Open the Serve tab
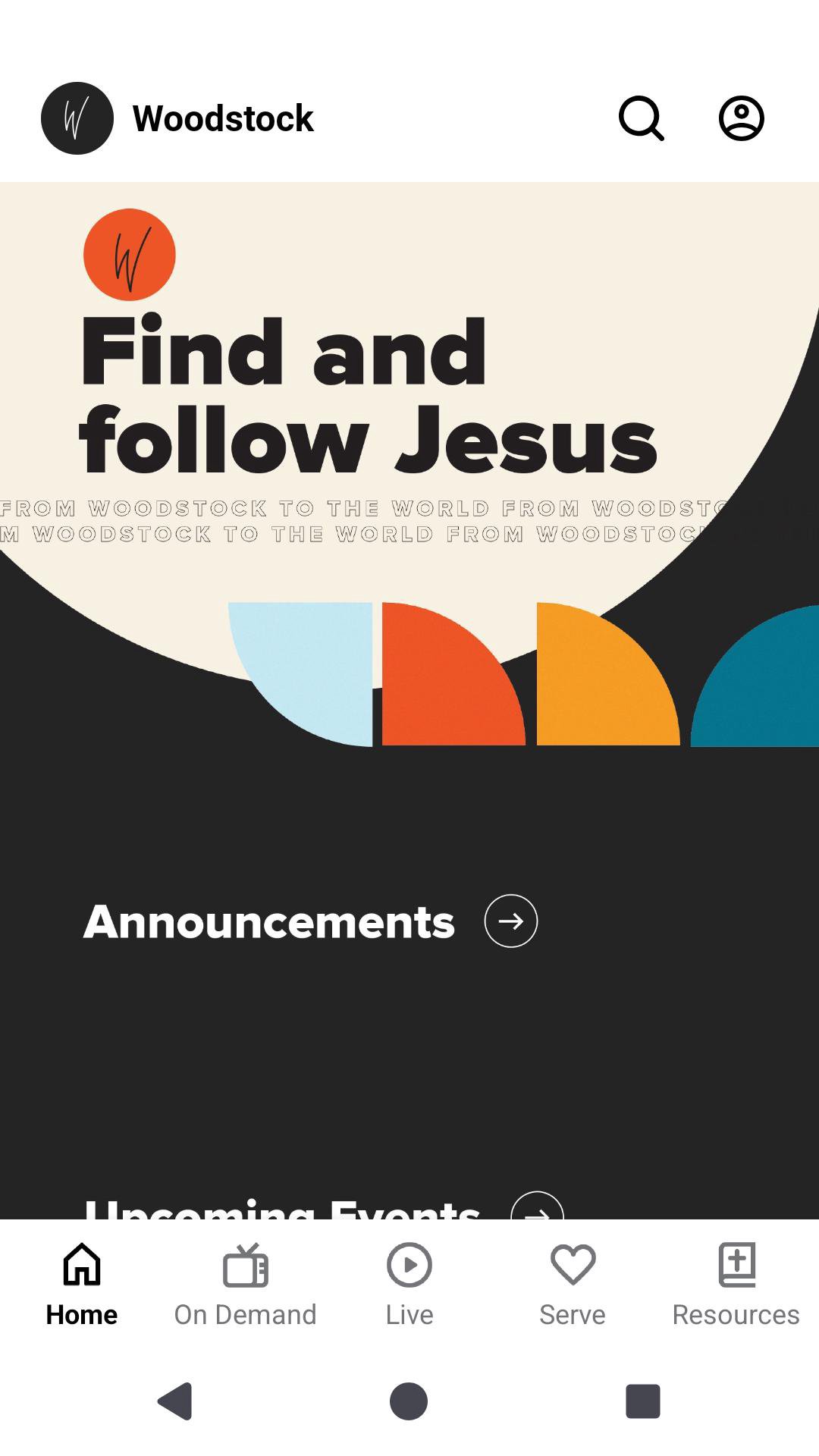 click(573, 1285)
